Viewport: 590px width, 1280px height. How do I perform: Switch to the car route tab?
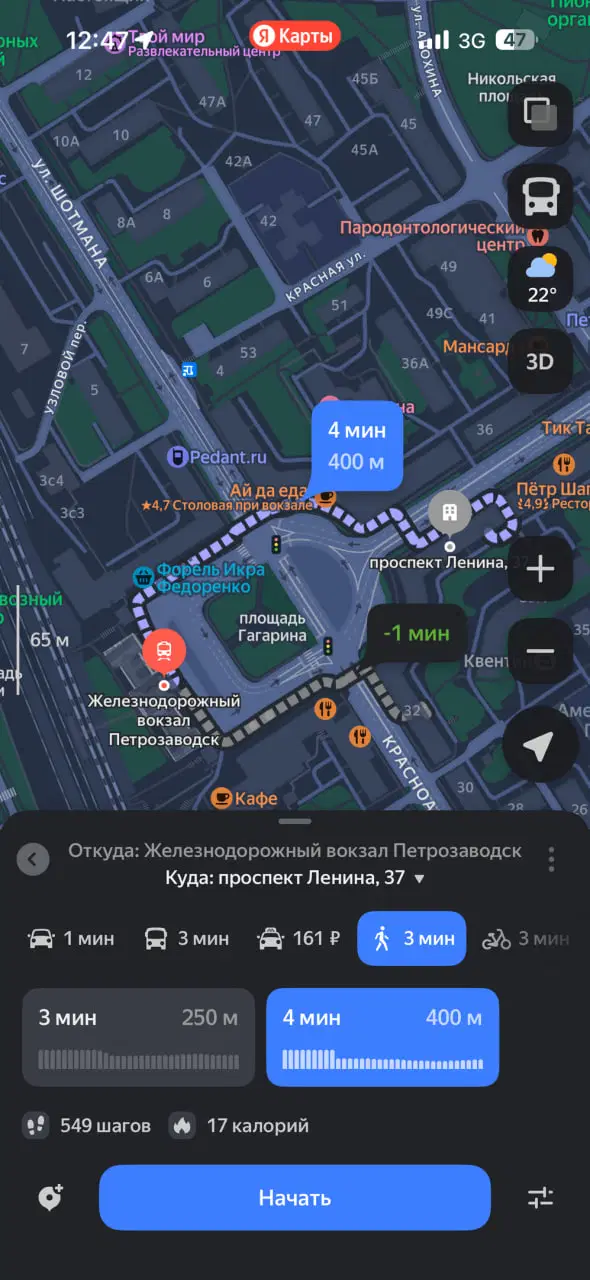(71, 938)
